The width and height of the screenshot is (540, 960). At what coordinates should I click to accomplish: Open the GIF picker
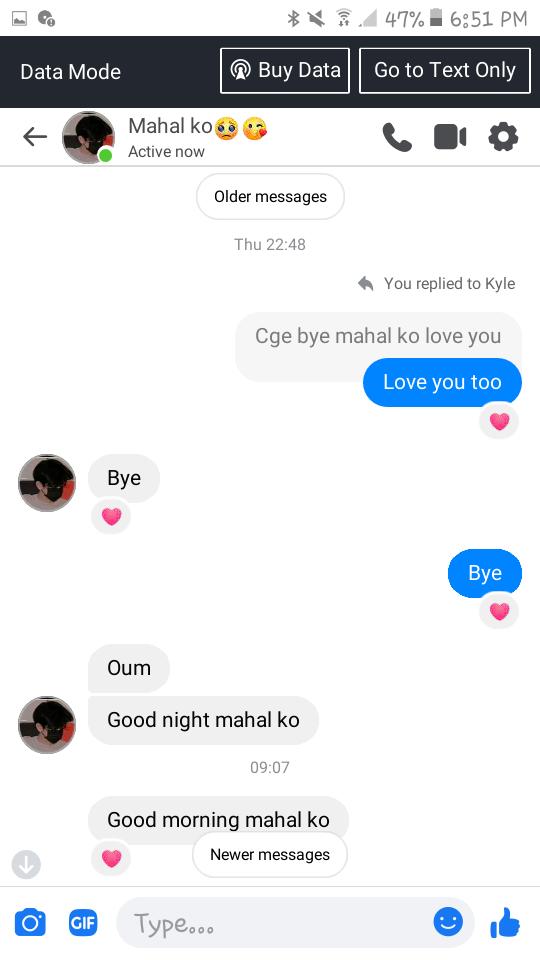(x=83, y=923)
